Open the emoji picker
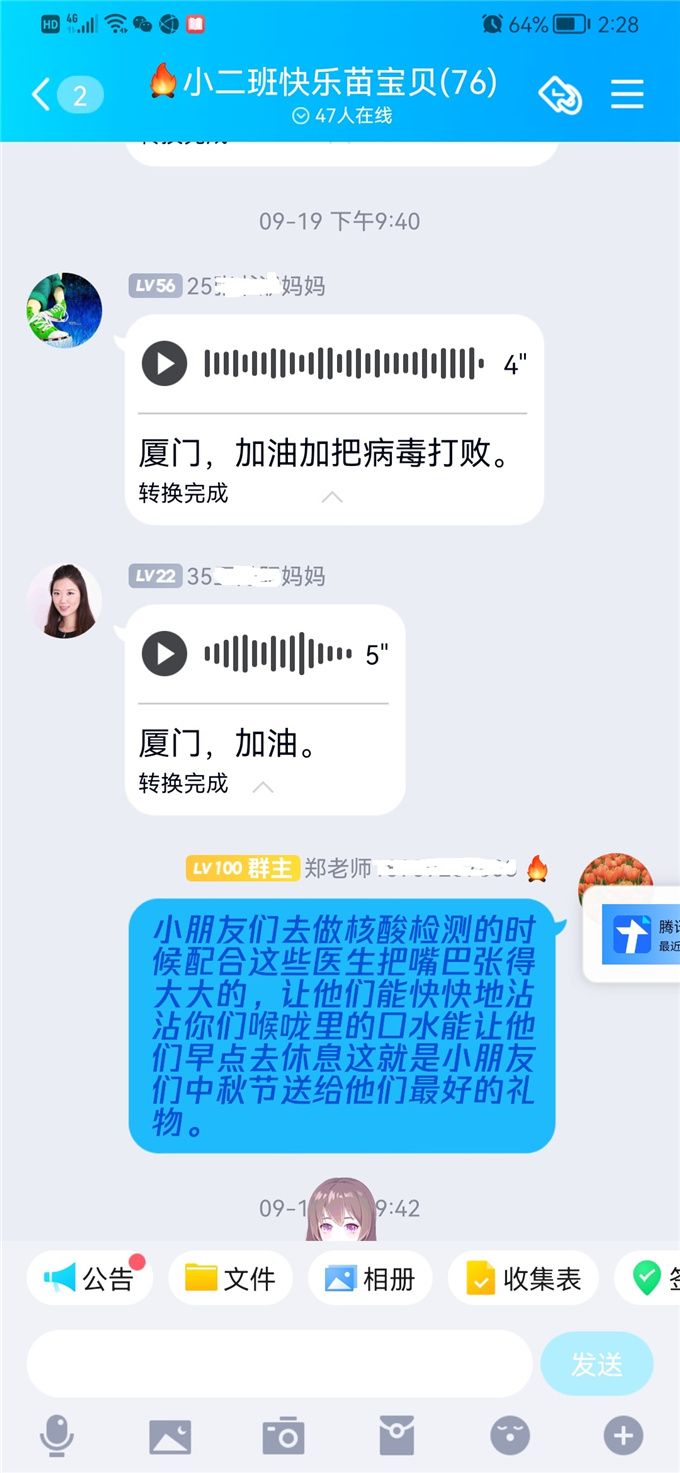This screenshot has width=680, height=1473. (510, 1436)
